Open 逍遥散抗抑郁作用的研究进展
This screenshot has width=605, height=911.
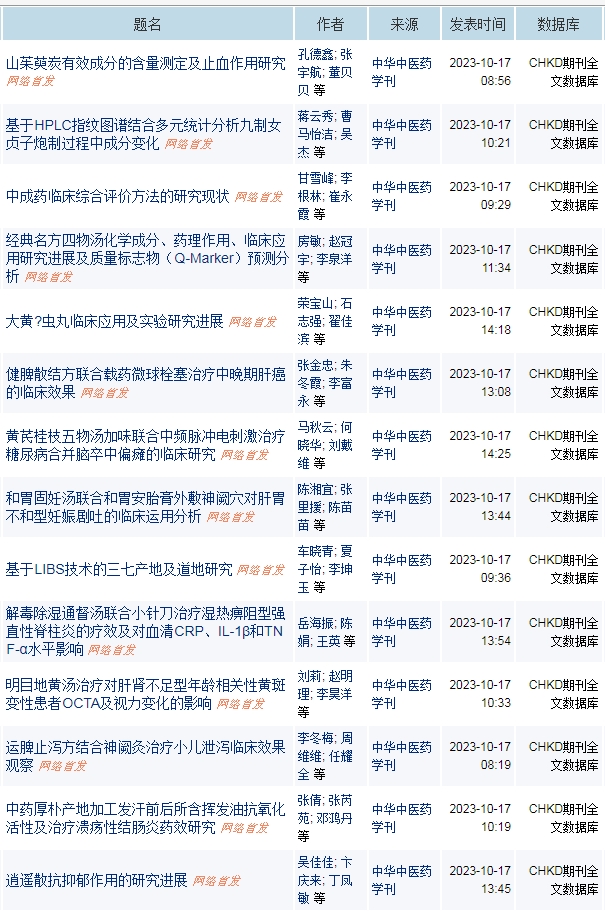pos(97,880)
